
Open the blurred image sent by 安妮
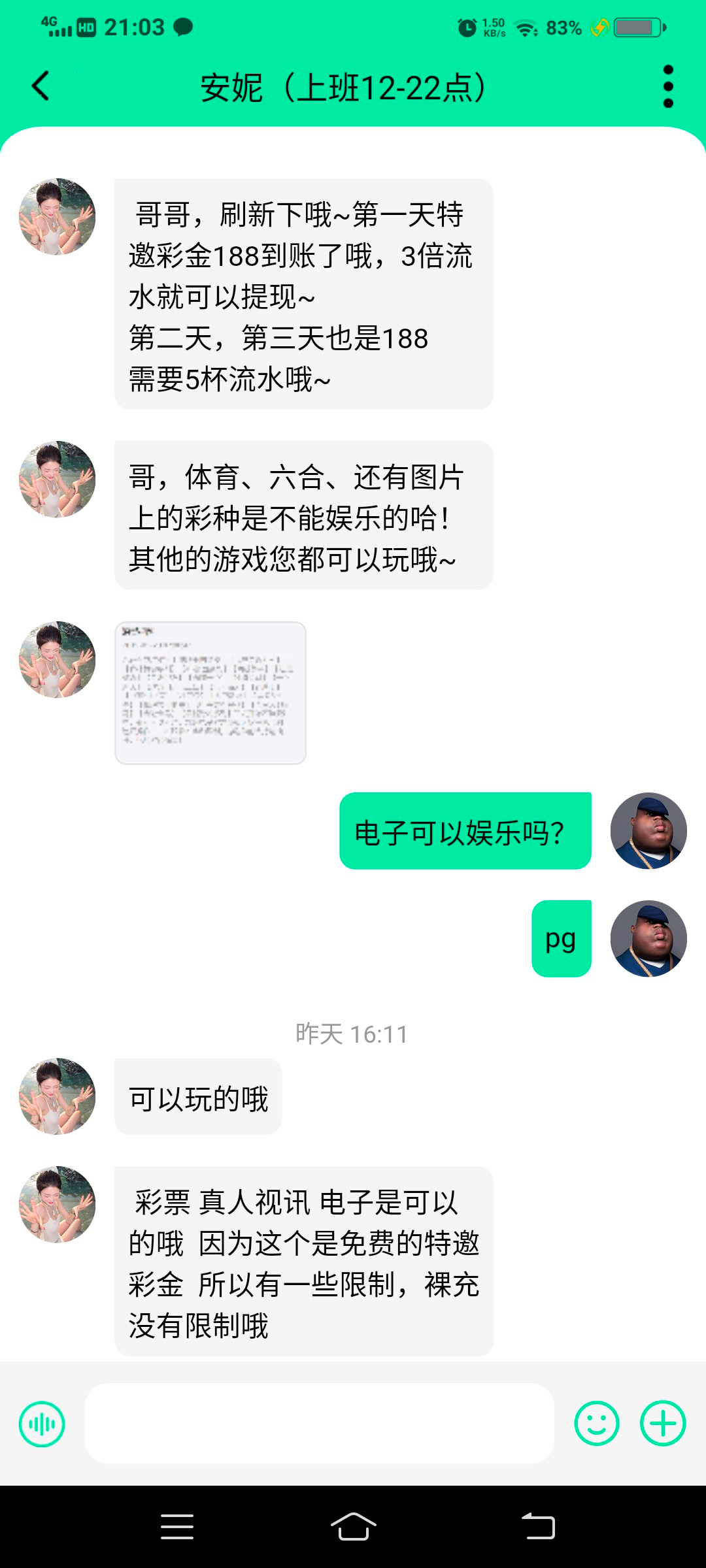[210, 693]
